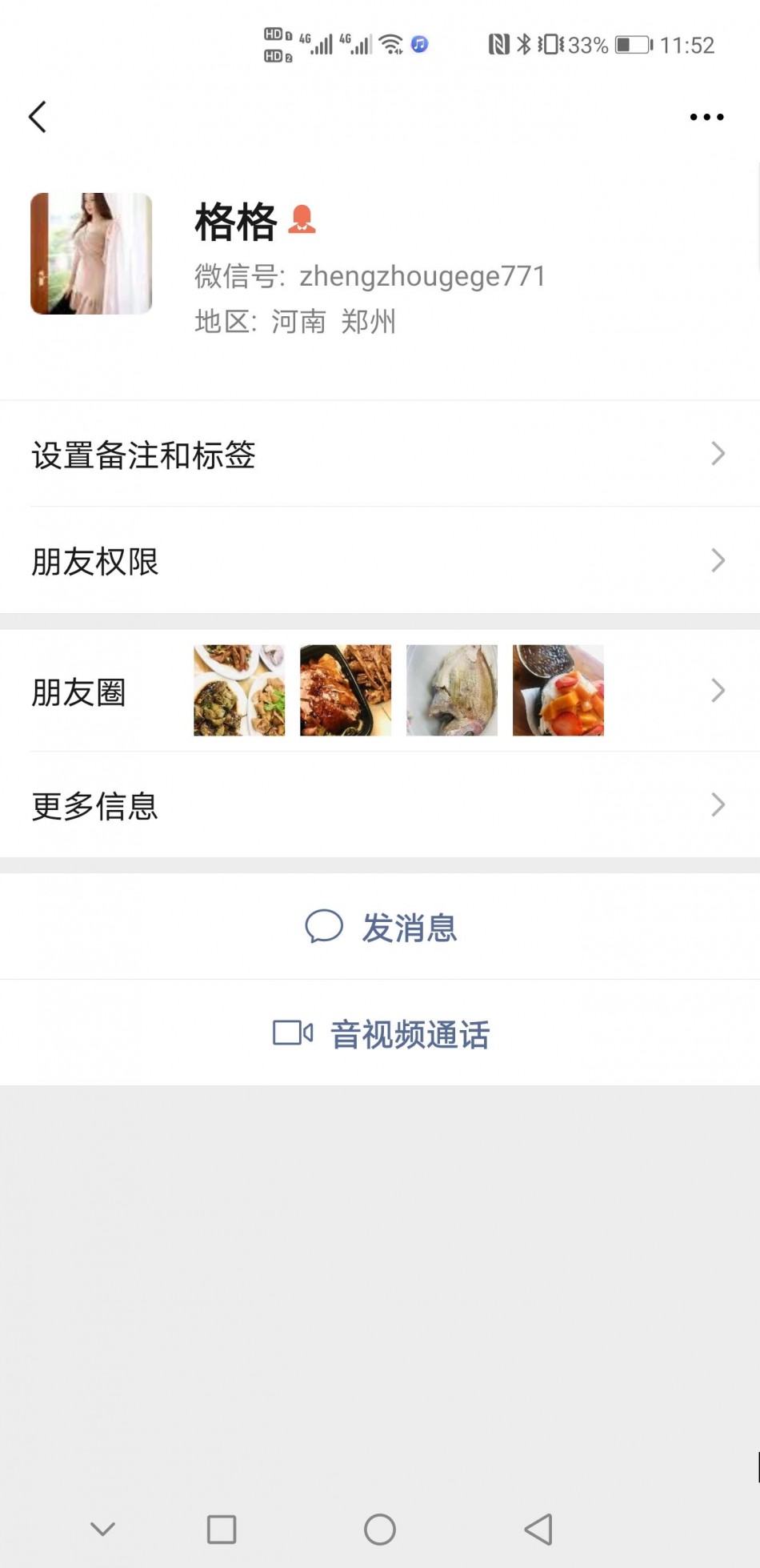Open 更多信息 row
Screen dimensions: 760x1568
pyautogui.click(x=380, y=805)
